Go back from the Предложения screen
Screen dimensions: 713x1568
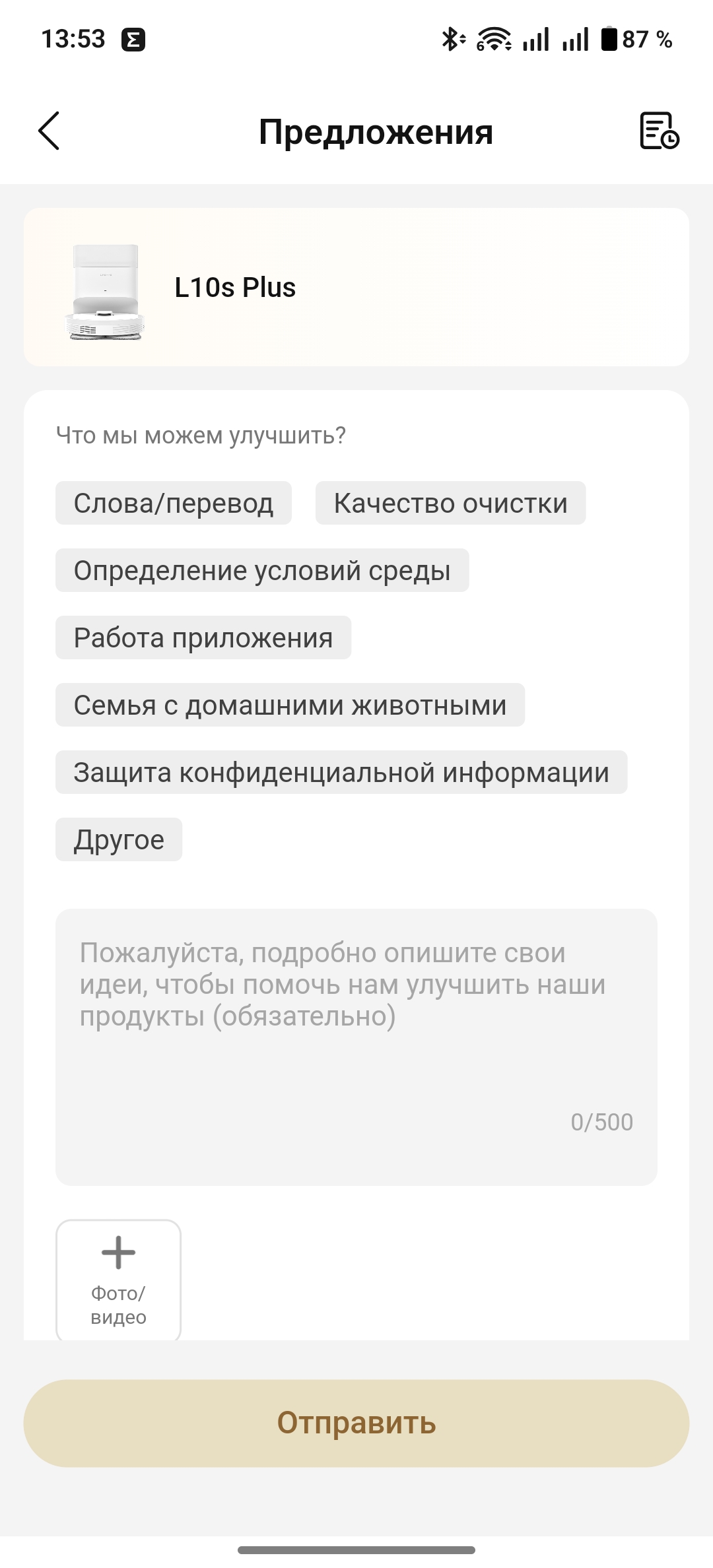[50, 131]
